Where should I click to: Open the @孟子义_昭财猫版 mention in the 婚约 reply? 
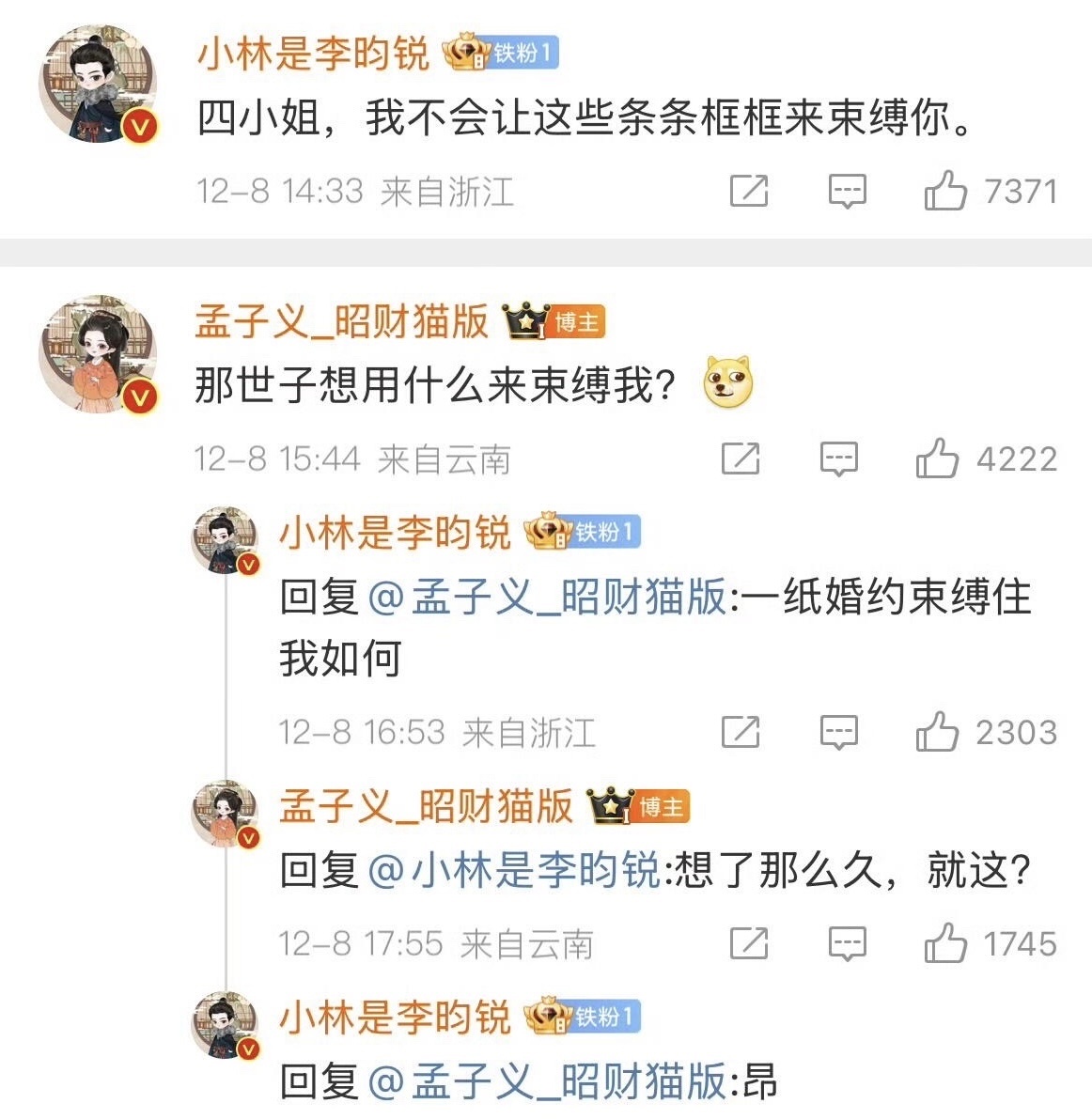[x=547, y=598]
